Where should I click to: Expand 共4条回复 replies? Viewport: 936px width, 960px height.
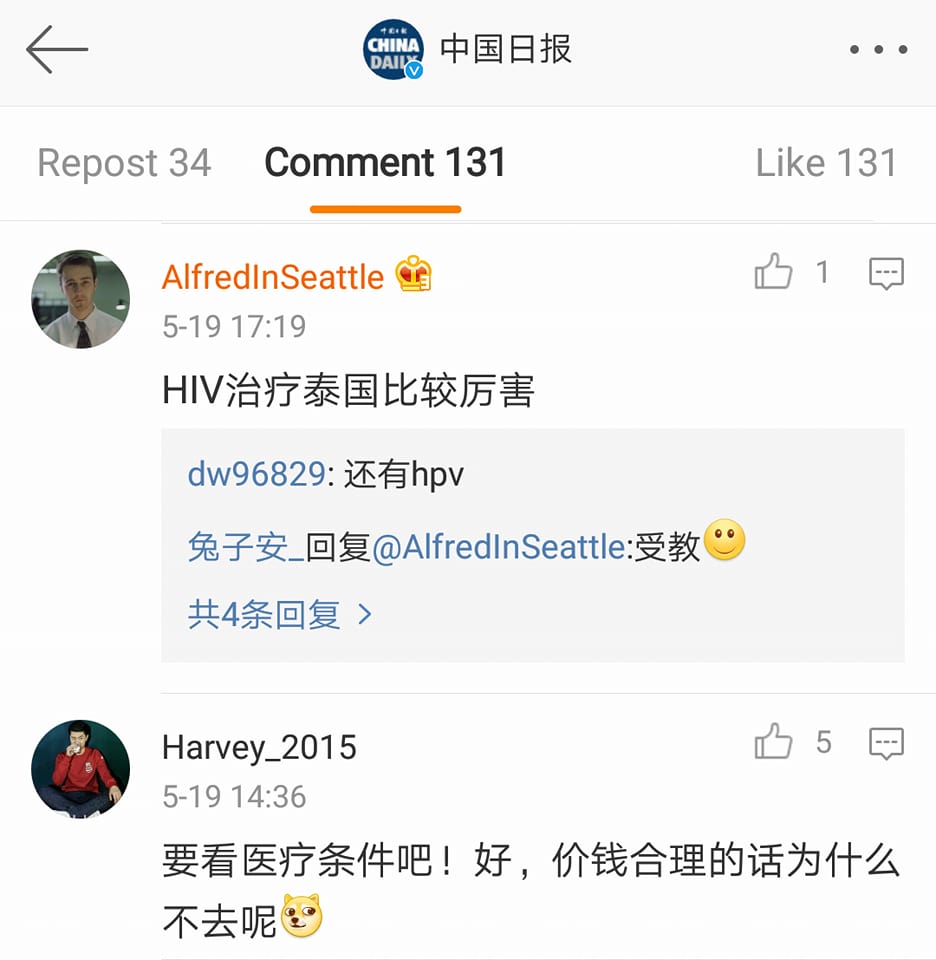pos(280,614)
